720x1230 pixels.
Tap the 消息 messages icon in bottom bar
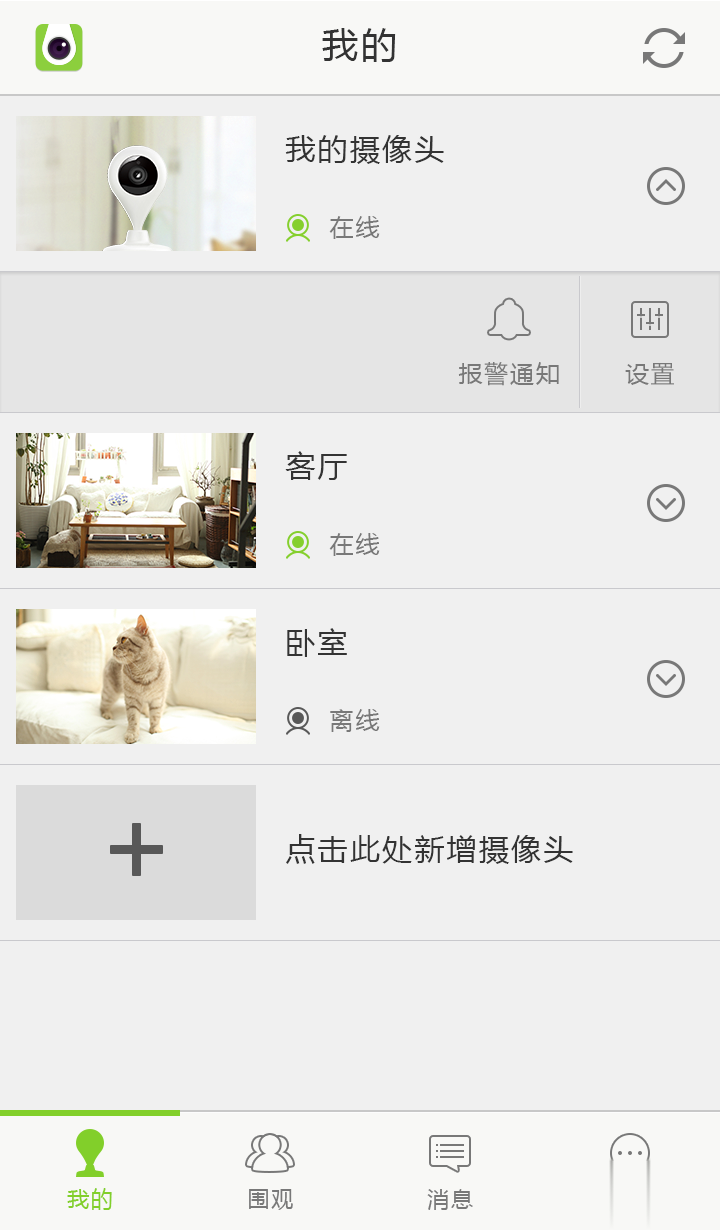tap(449, 1152)
